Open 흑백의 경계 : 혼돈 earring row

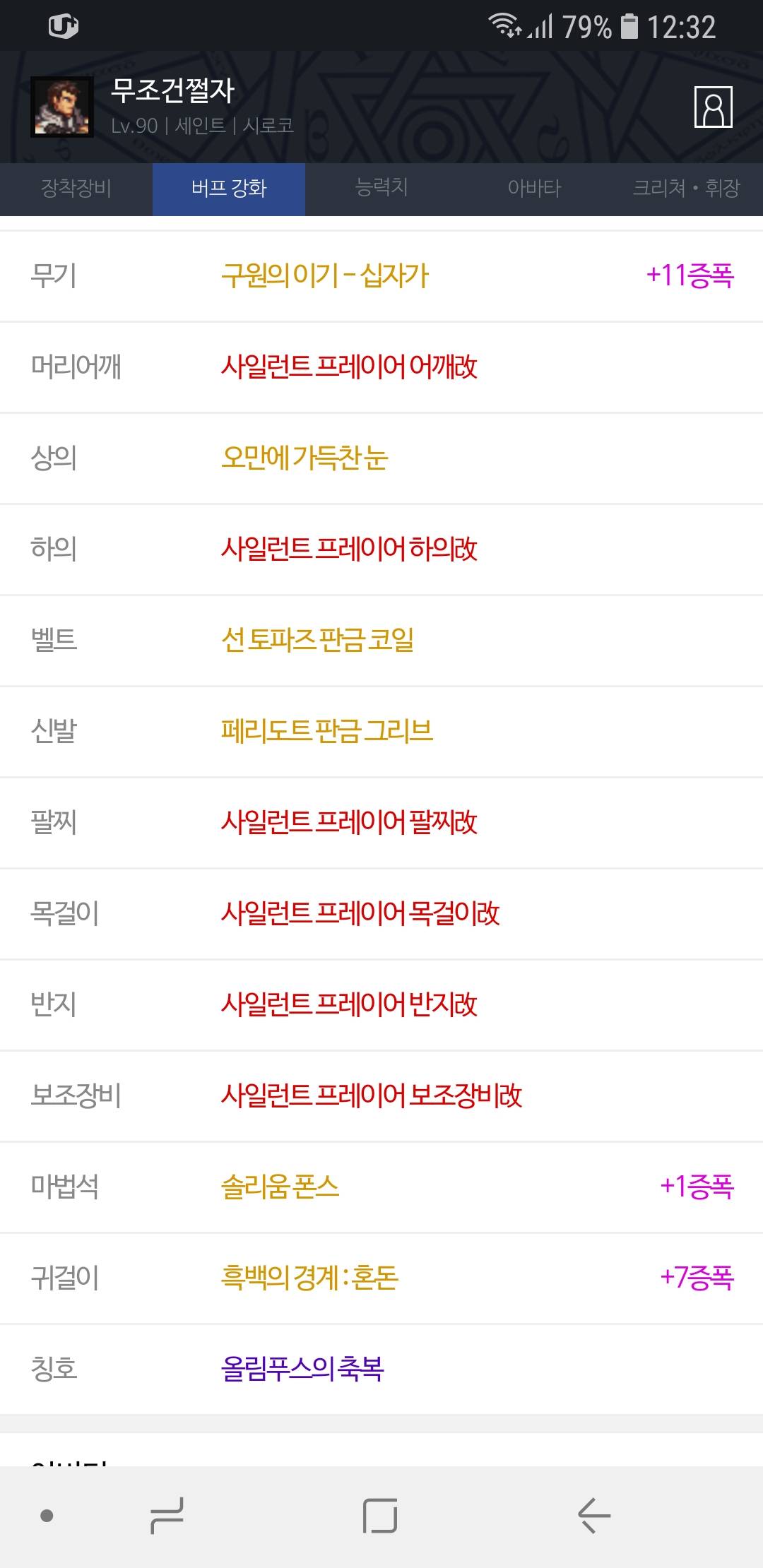tap(381, 1278)
